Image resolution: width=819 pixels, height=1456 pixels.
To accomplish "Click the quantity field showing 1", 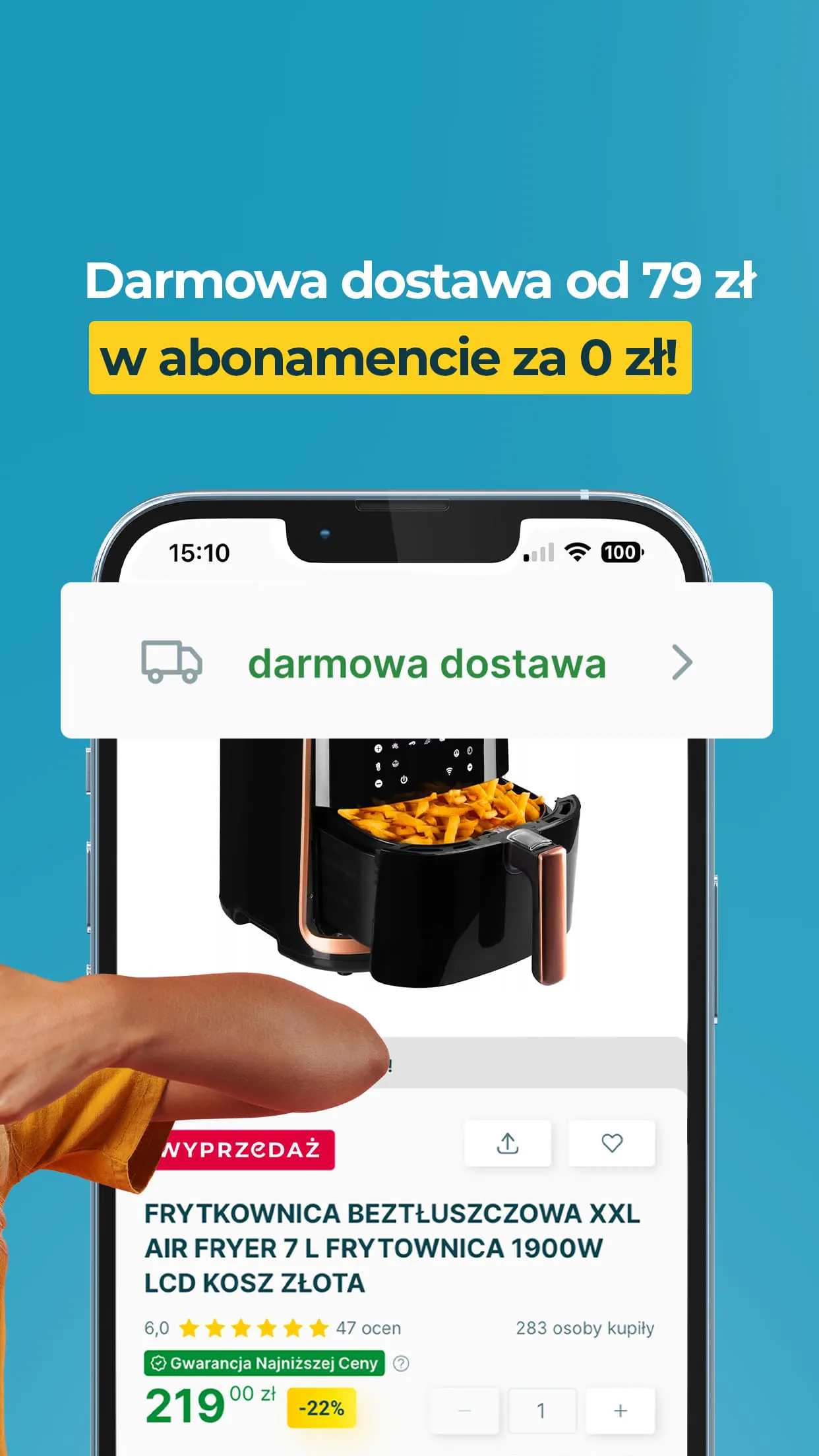I will [x=542, y=1410].
